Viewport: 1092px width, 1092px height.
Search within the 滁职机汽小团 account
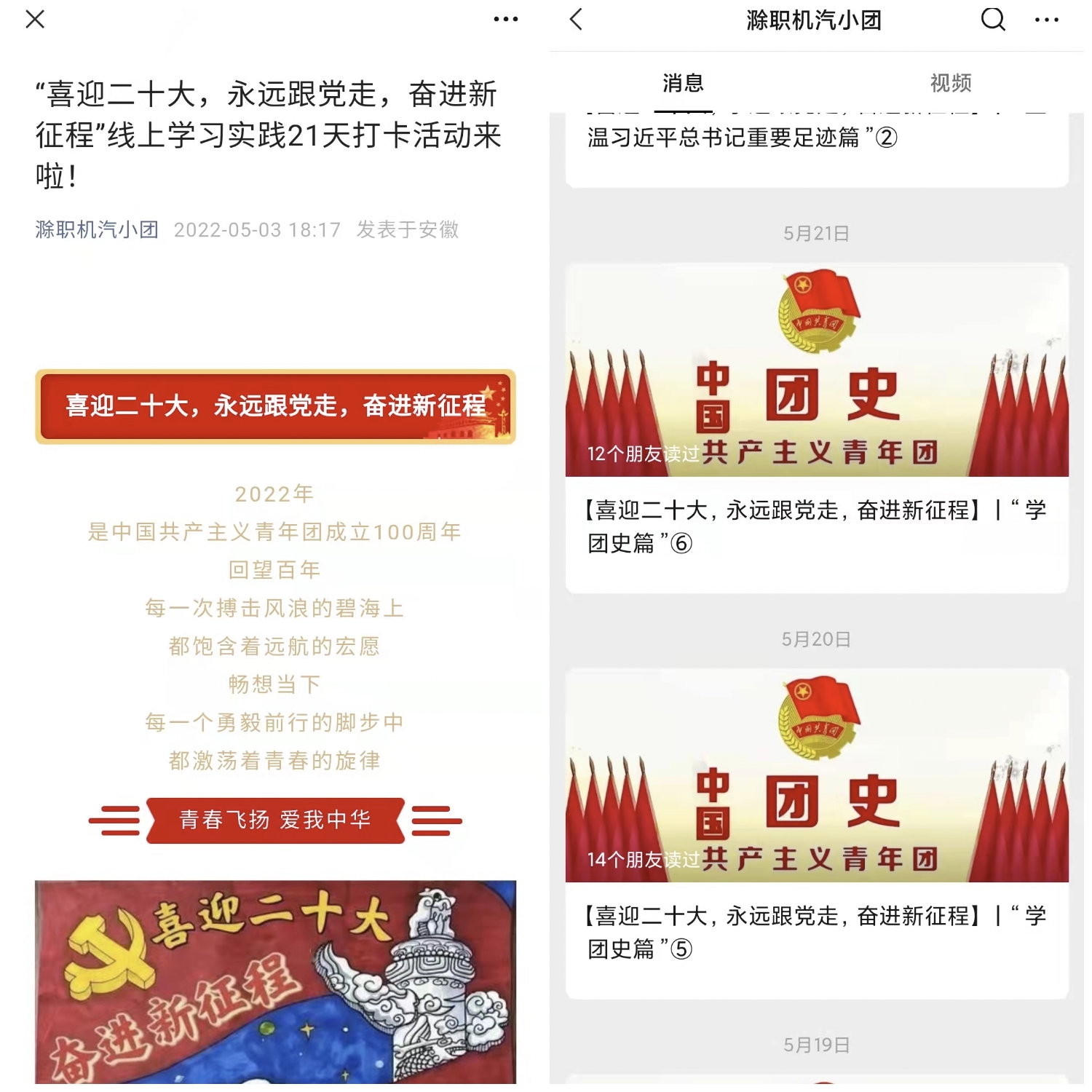coord(992,20)
